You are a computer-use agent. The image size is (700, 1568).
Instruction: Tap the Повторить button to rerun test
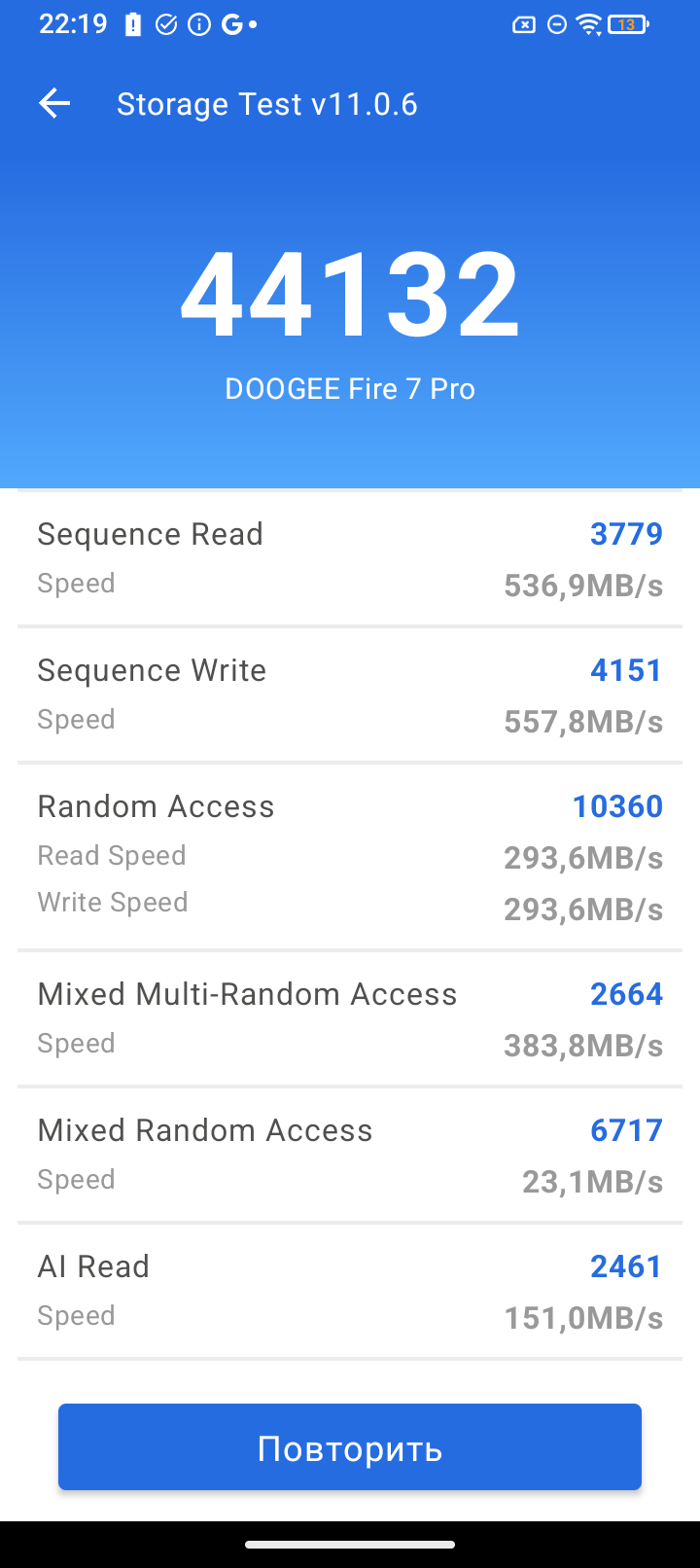coord(350,1447)
